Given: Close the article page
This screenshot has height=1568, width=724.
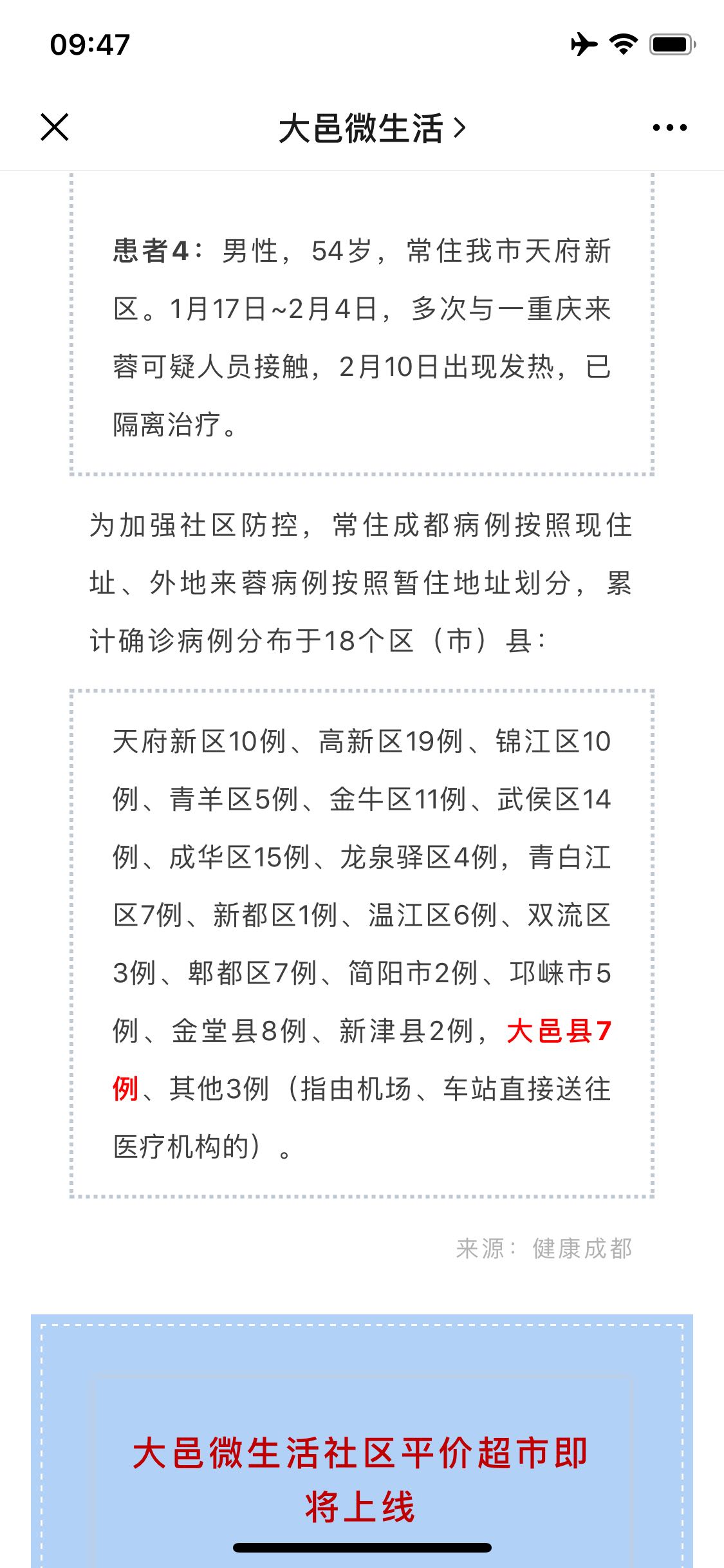Looking at the screenshot, I should [x=55, y=127].
